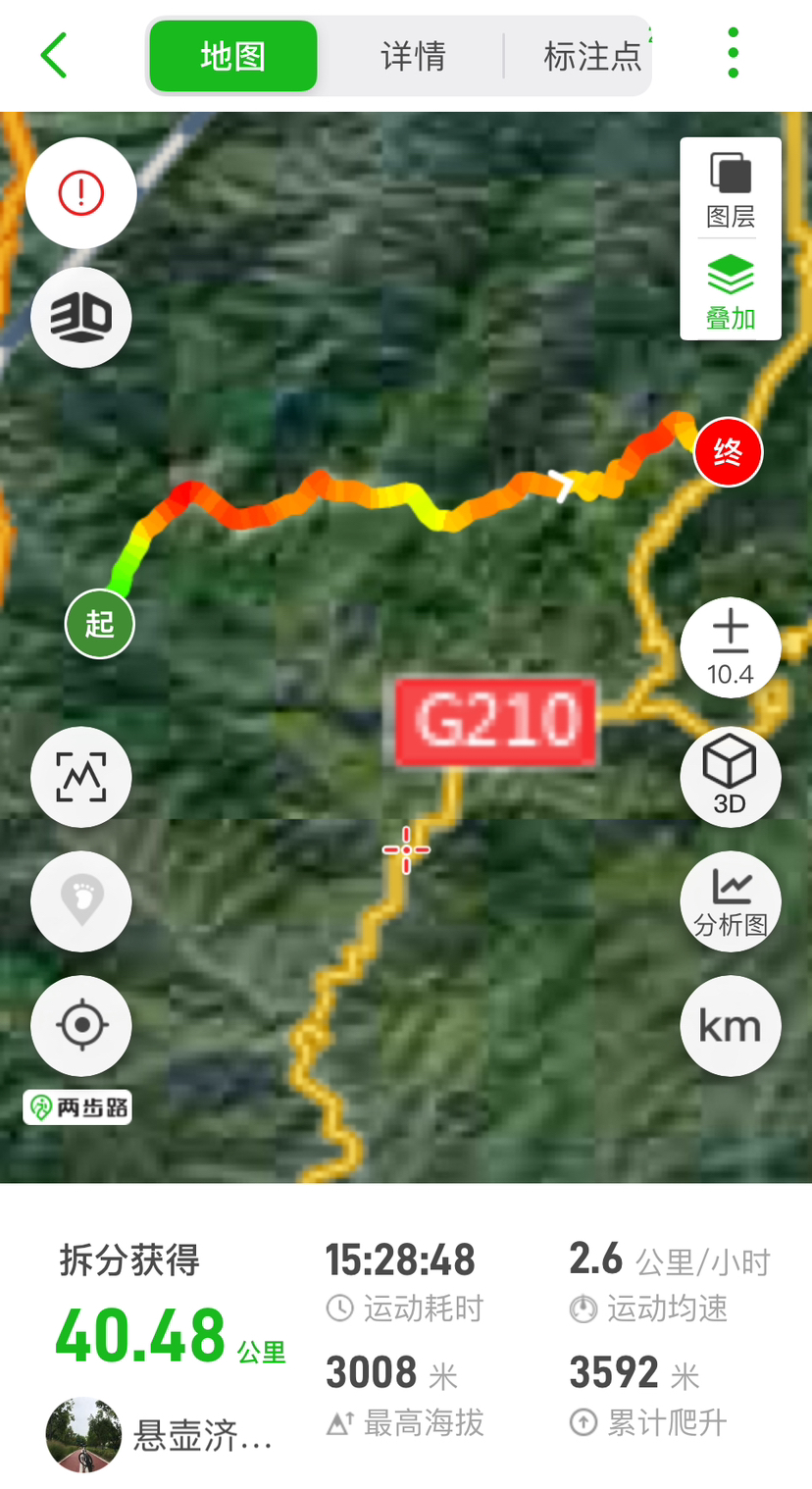This screenshot has width=812, height=1489.
Task: Tap the footprint marker button
Action: tap(81, 900)
